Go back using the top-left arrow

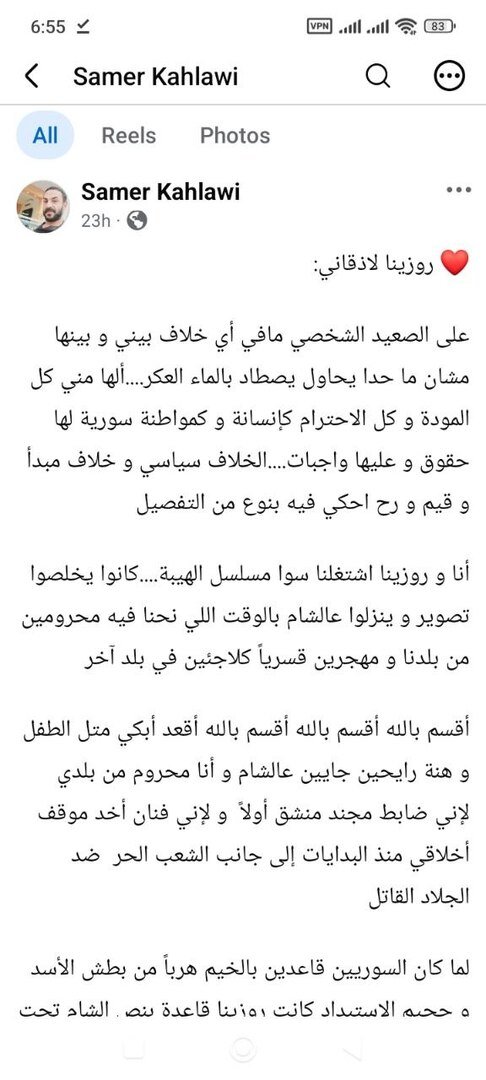(32, 76)
